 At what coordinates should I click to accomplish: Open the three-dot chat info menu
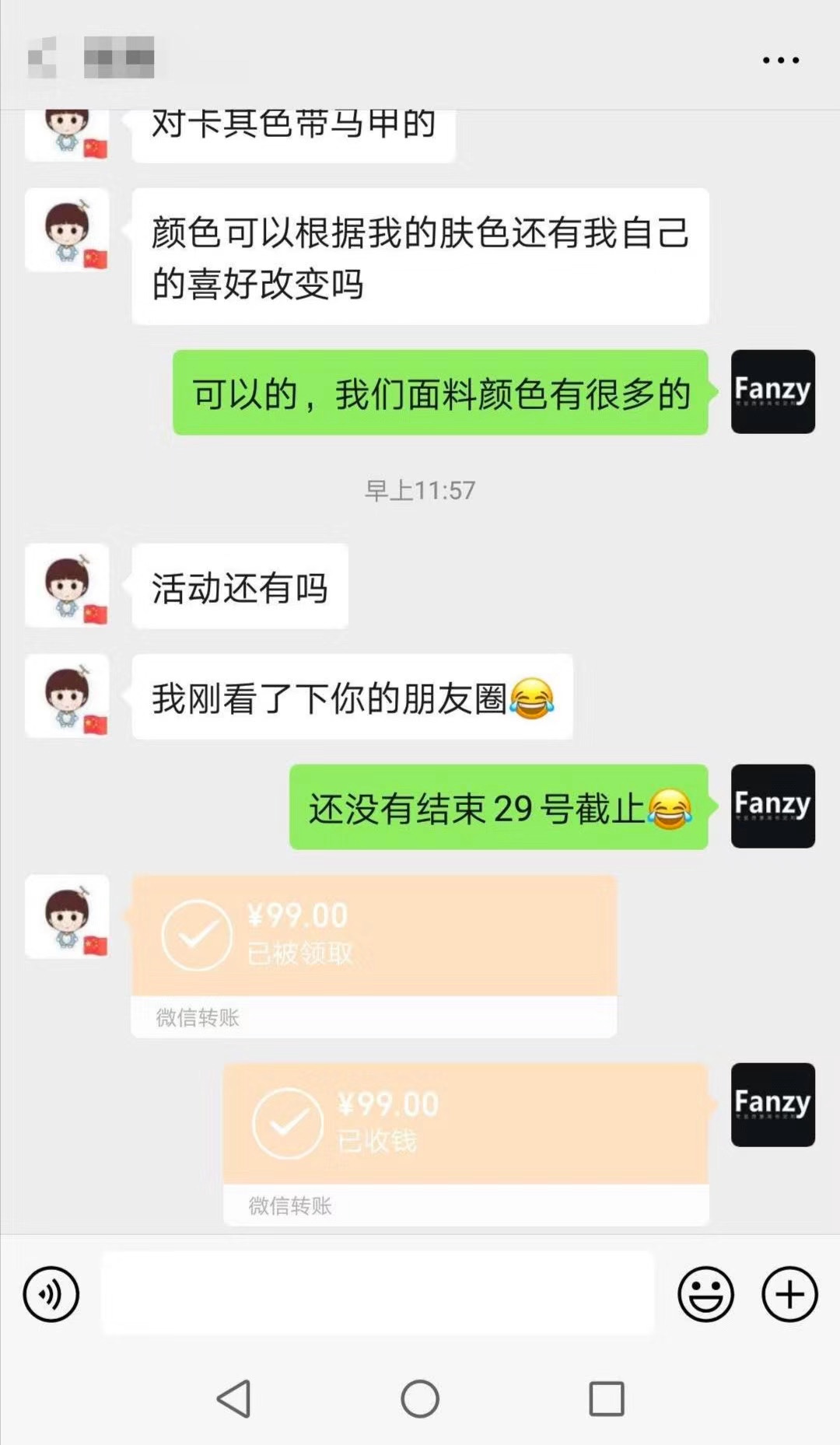tap(780, 60)
